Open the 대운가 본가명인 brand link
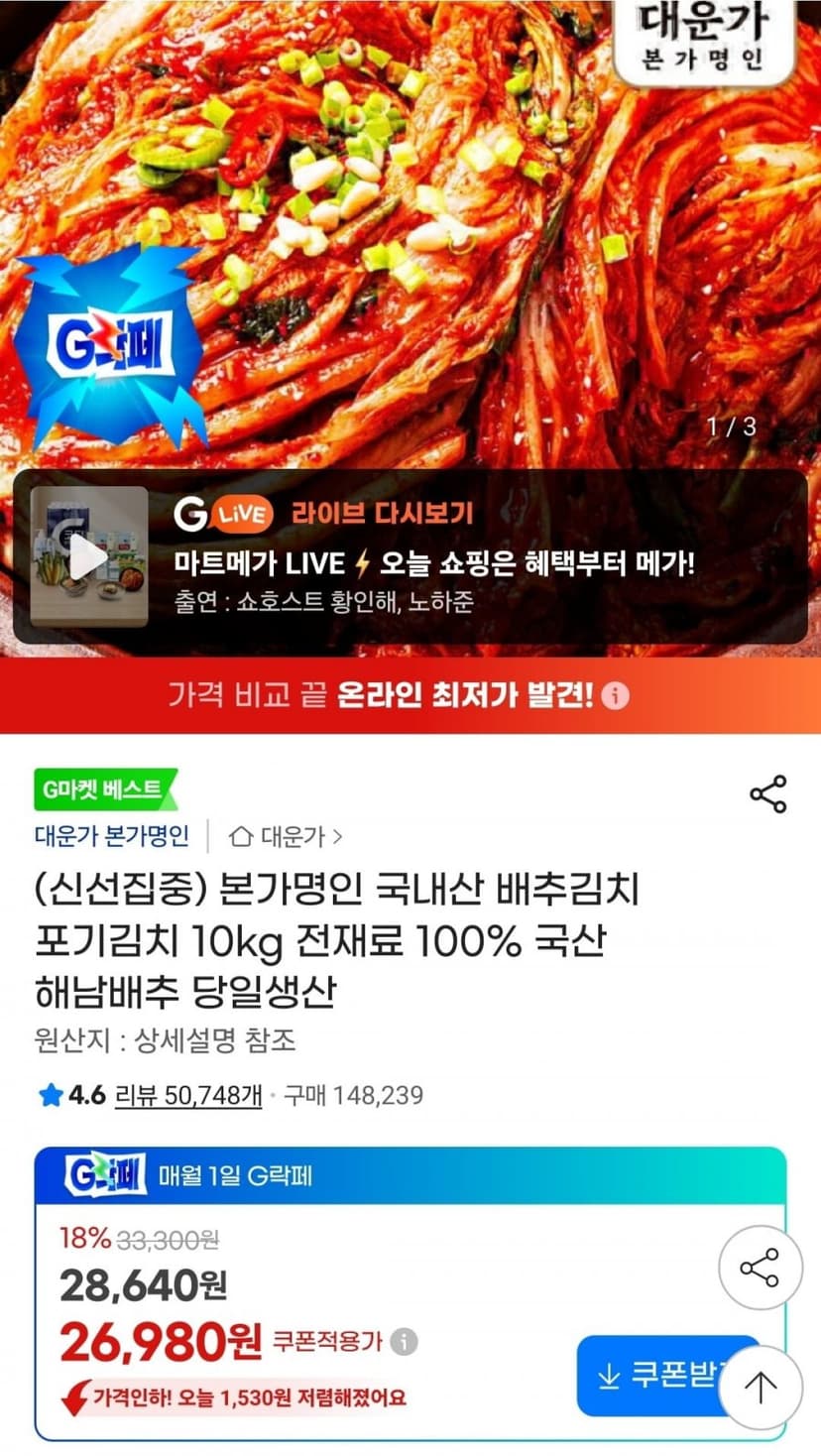This screenshot has height=1456, width=821. [x=111, y=836]
